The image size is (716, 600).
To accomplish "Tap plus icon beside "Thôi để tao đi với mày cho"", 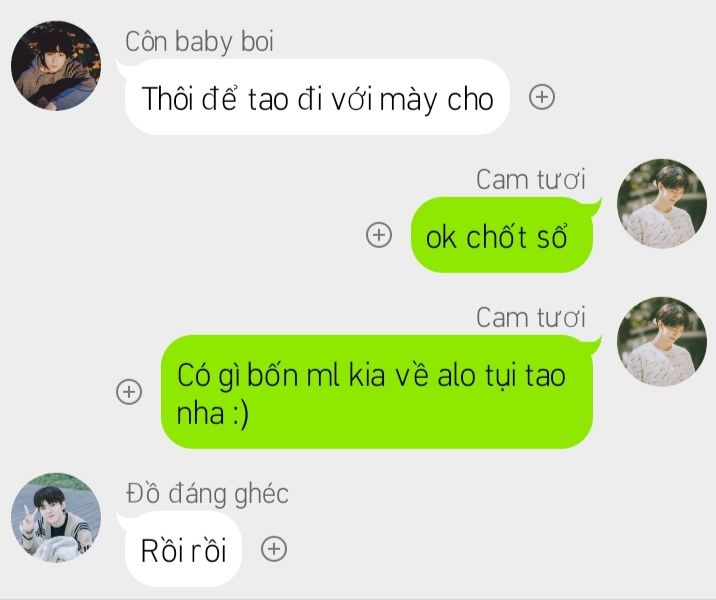I will click(541, 97).
